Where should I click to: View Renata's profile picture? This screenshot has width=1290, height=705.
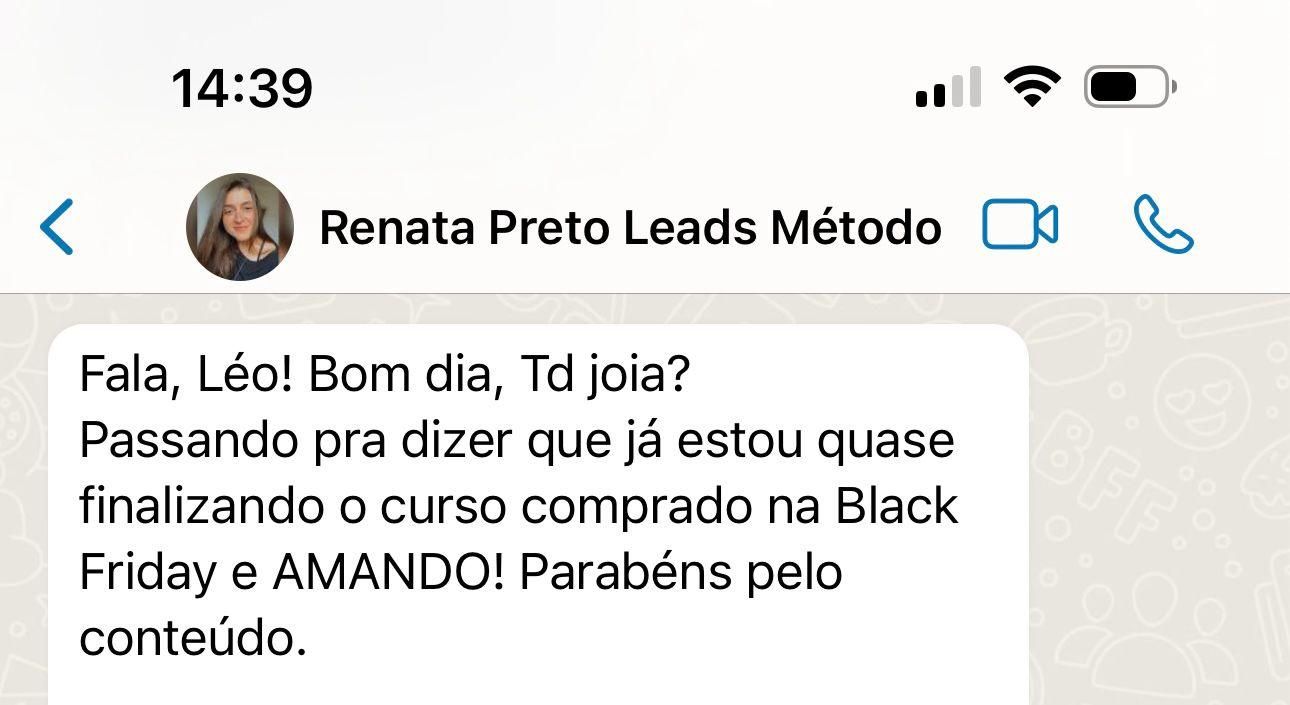(240, 227)
